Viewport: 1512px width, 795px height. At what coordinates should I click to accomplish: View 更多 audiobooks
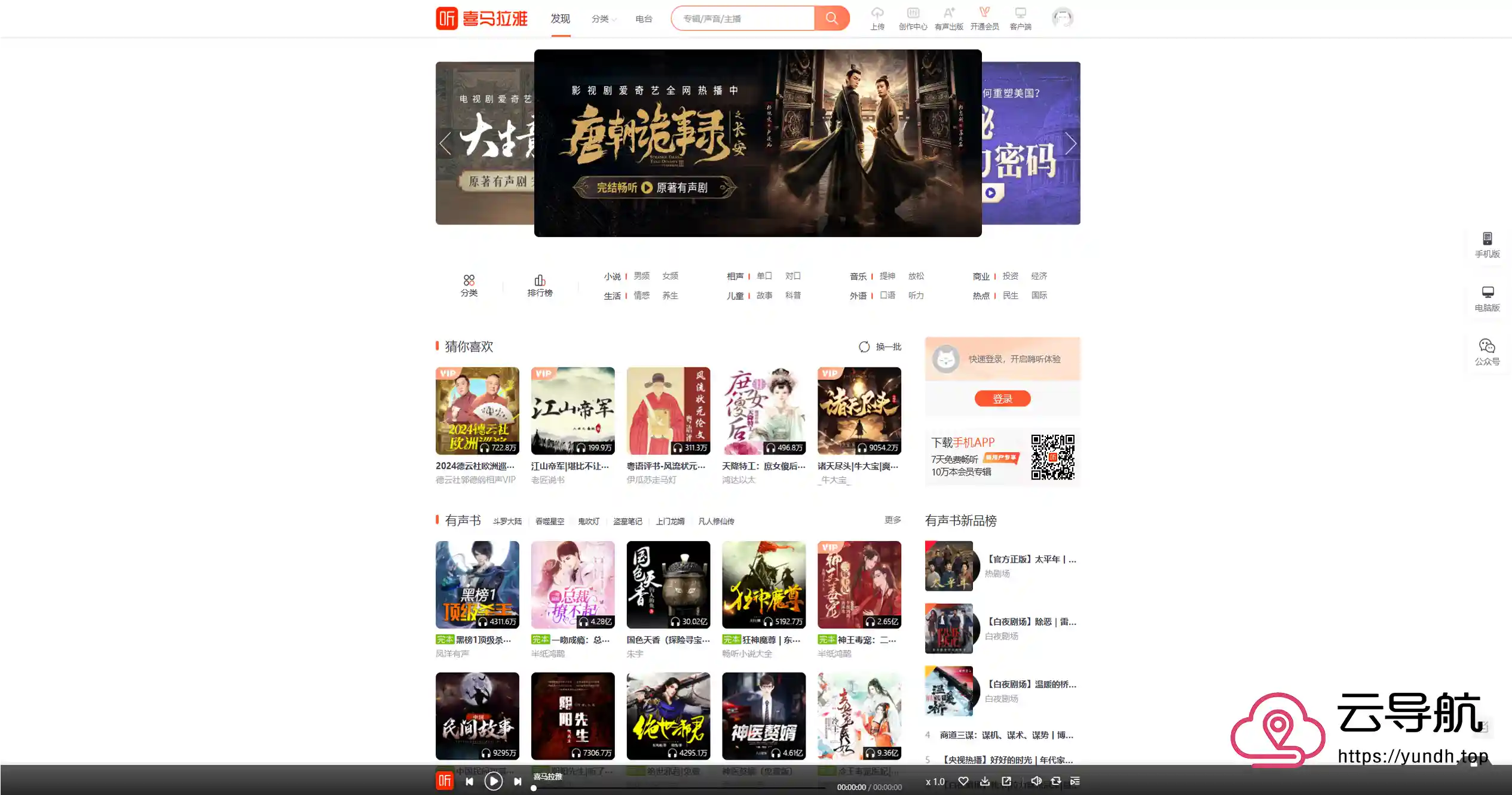tap(892, 520)
